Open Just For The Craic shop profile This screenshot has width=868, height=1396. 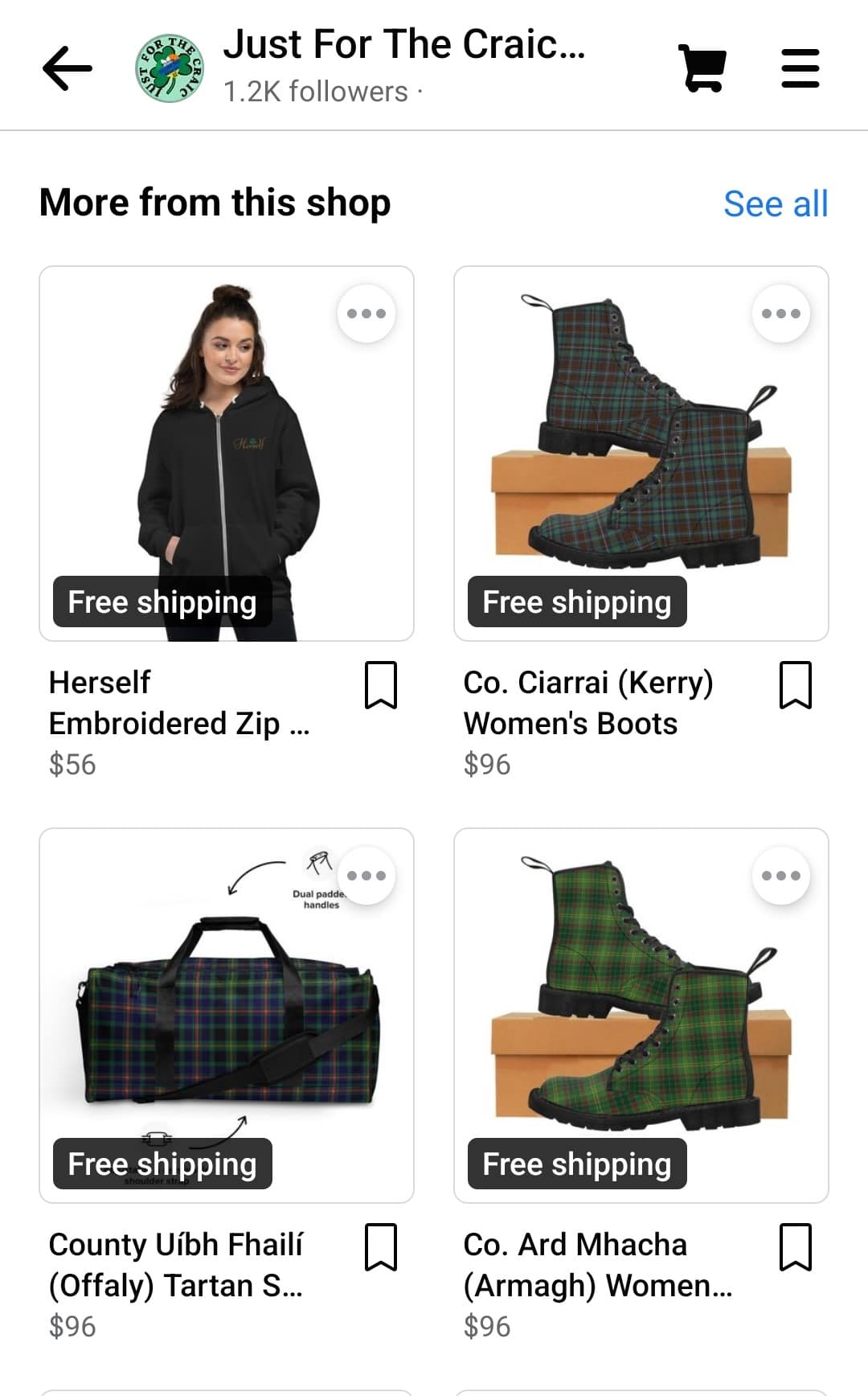click(402, 47)
